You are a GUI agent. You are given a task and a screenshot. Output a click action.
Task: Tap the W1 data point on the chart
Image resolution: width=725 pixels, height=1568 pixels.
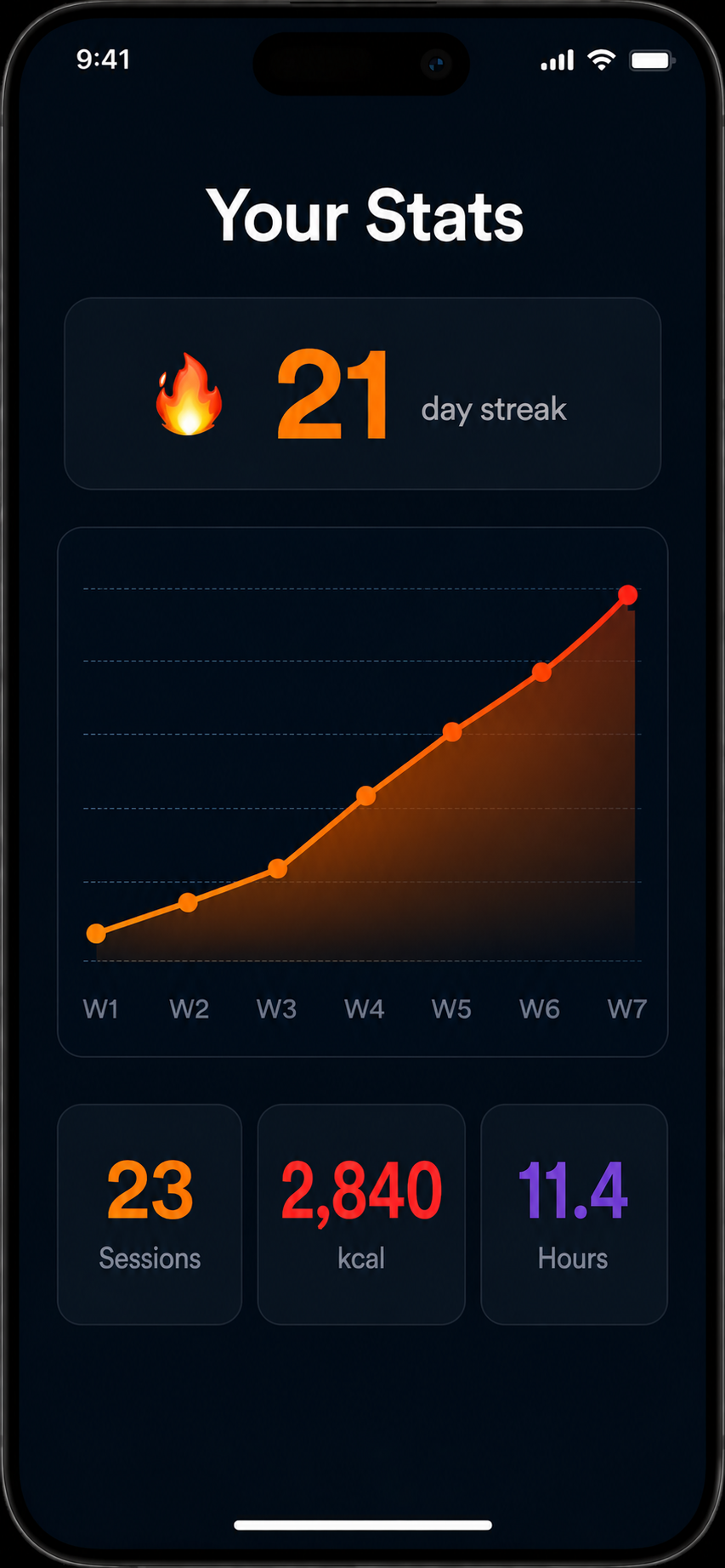coord(96,933)
